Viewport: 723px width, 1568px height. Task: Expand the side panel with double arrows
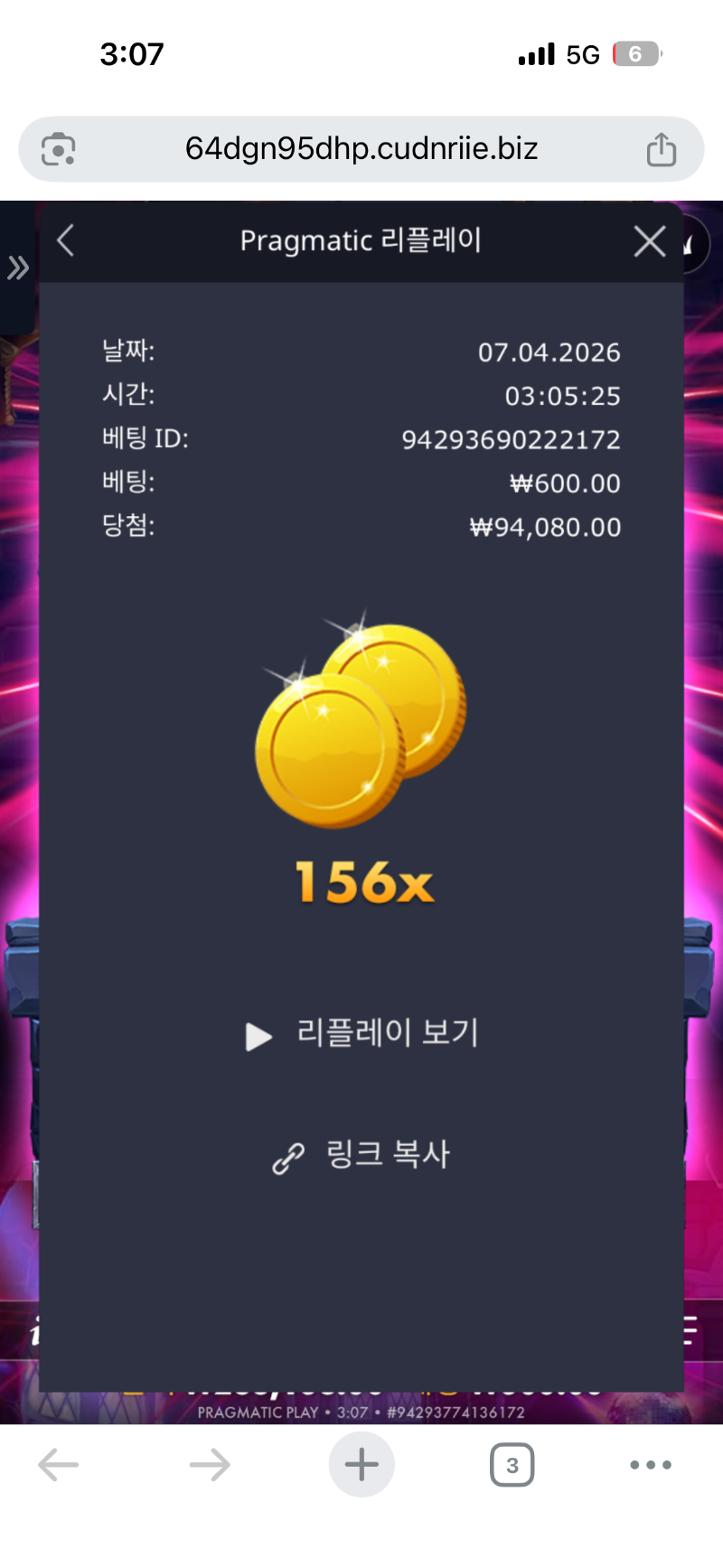(18, 268)
